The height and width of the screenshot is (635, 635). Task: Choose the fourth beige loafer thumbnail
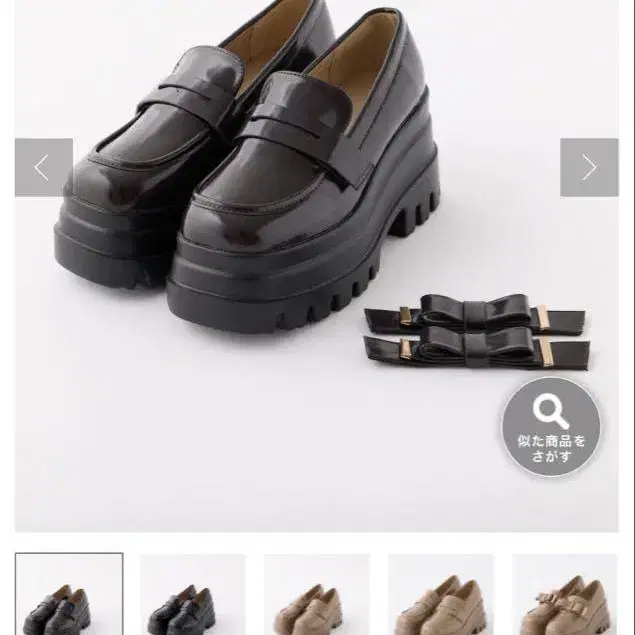click(441, 595)
